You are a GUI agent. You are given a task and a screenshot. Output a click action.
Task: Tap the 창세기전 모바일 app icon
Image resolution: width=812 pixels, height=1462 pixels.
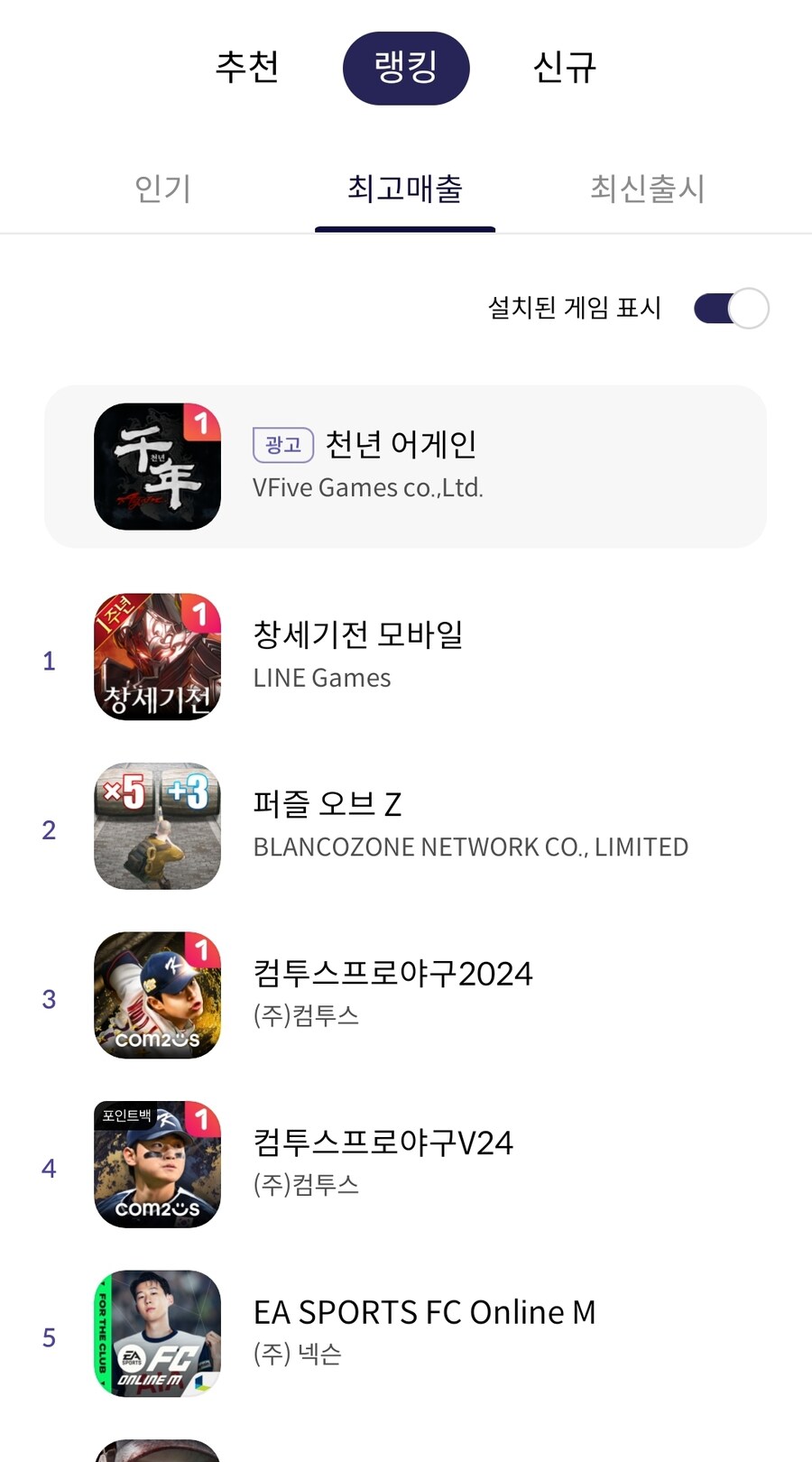click(156, 657)
